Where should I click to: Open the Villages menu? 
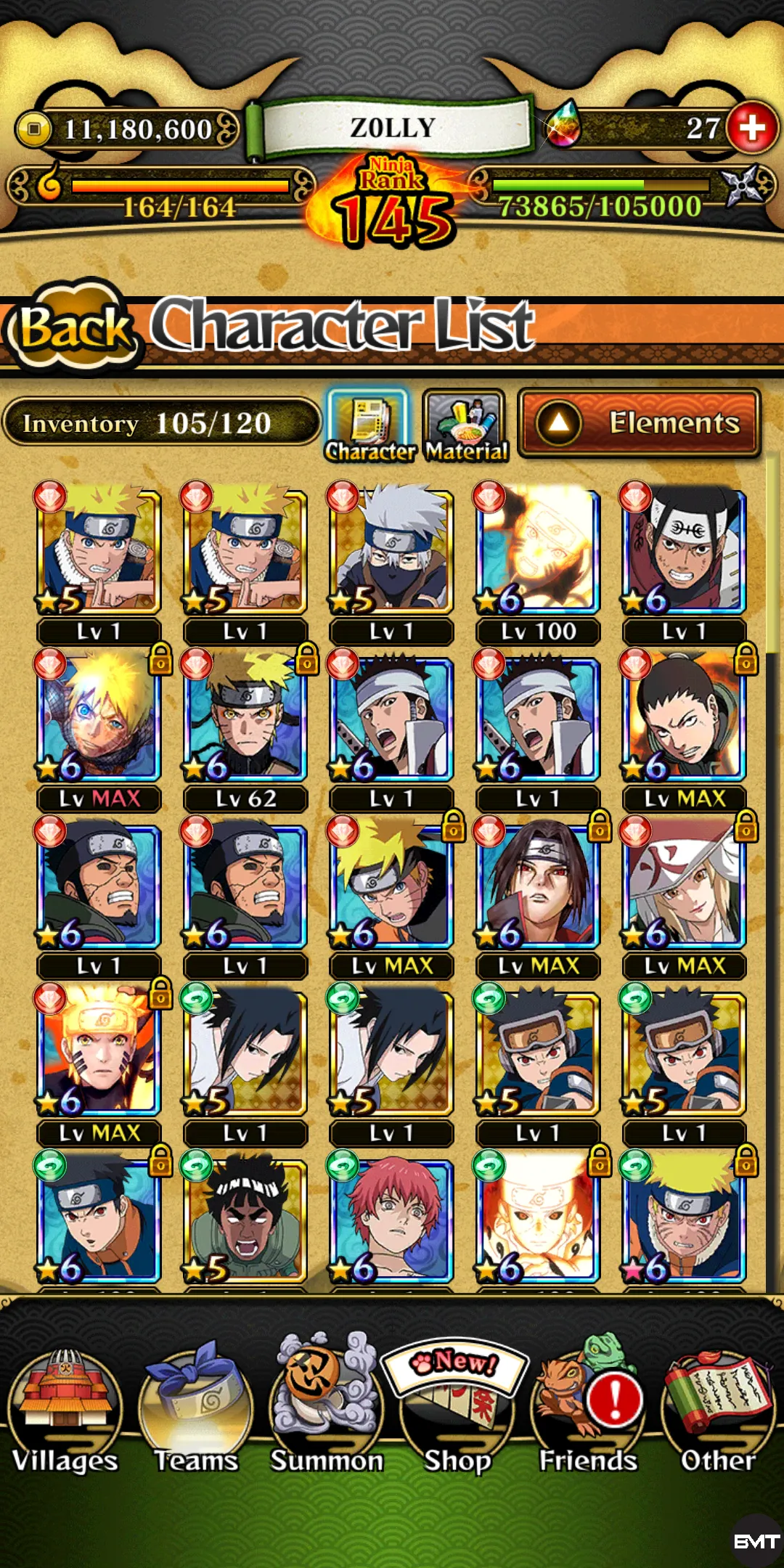pyautogui.click(x=65, y=1412)
